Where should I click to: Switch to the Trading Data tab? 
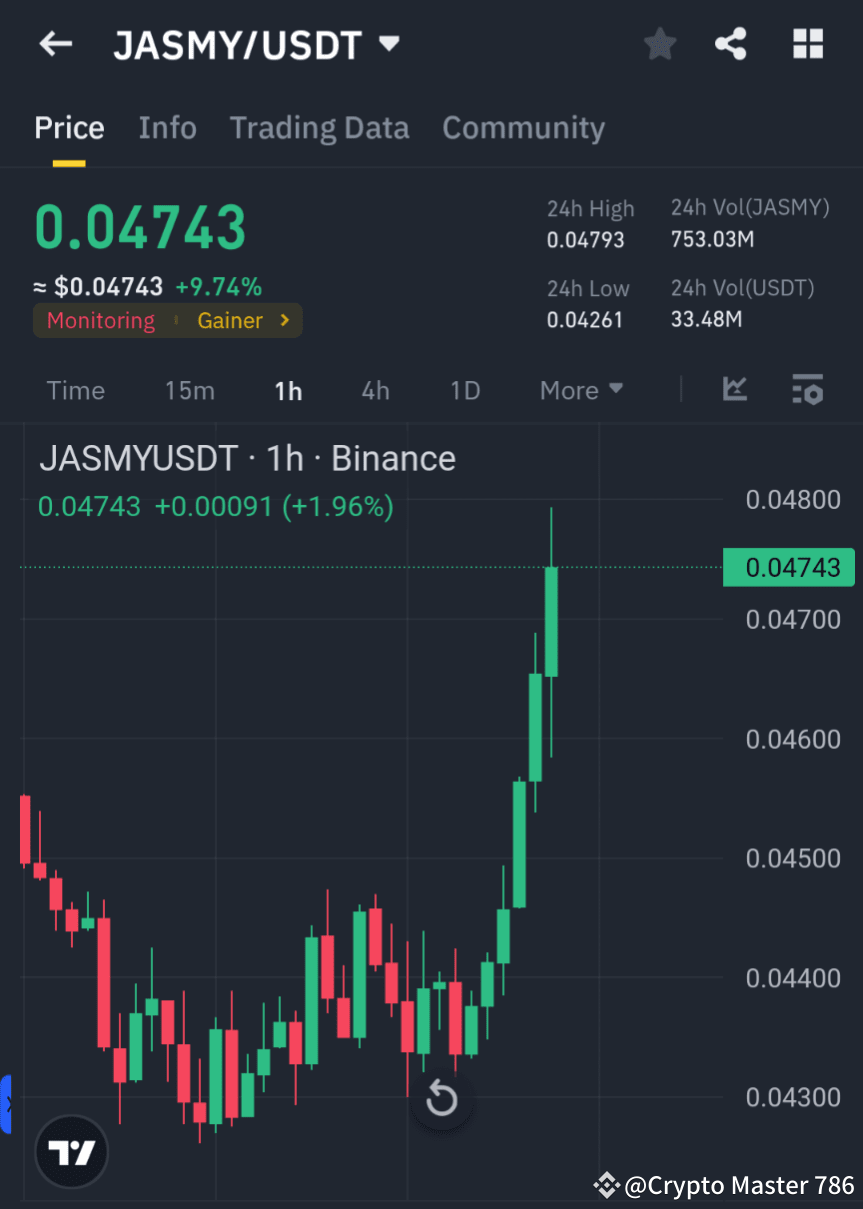click(x=319, y=128)
